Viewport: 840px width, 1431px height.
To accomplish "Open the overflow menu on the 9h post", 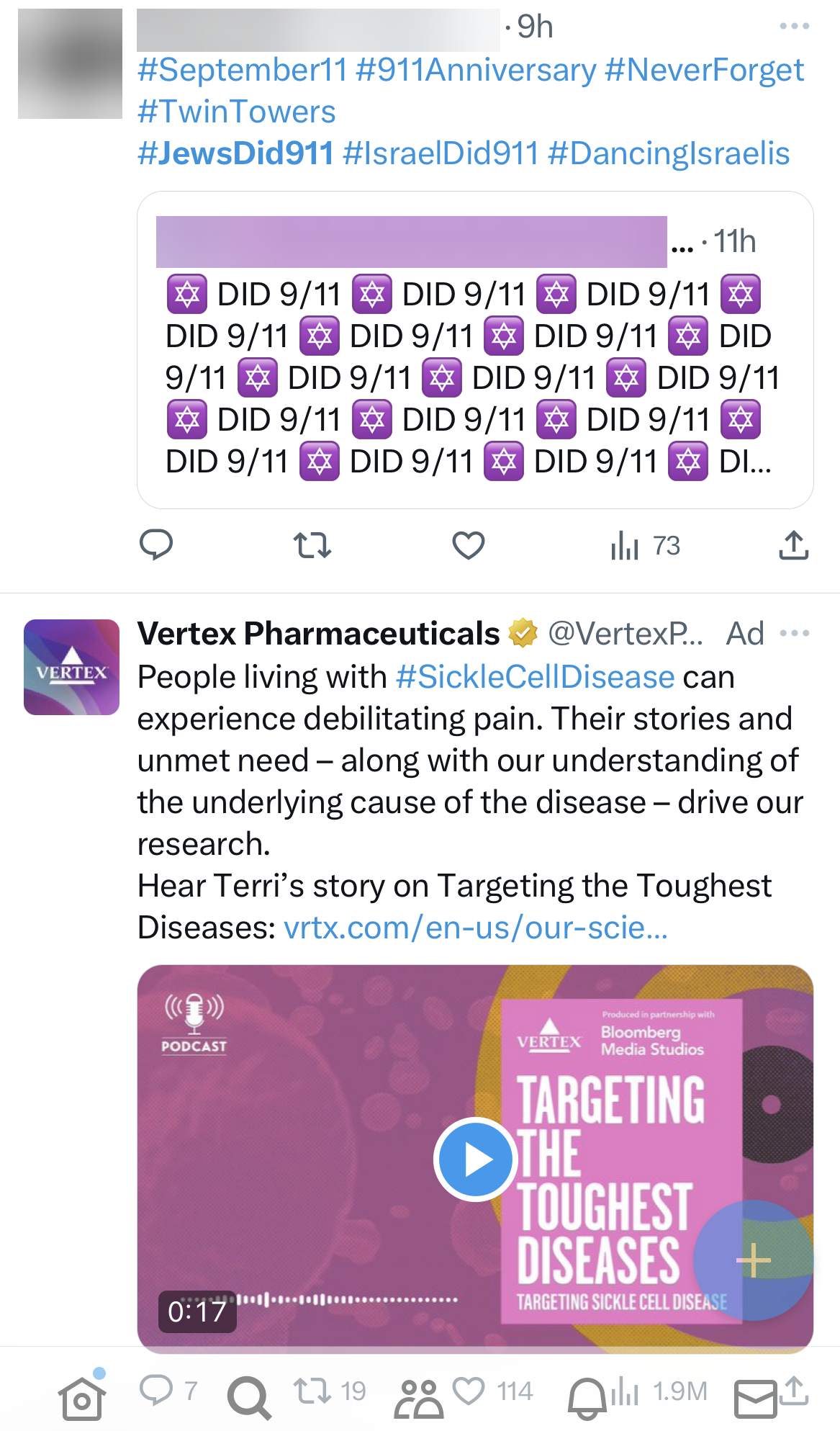I will tap(794, 27).
